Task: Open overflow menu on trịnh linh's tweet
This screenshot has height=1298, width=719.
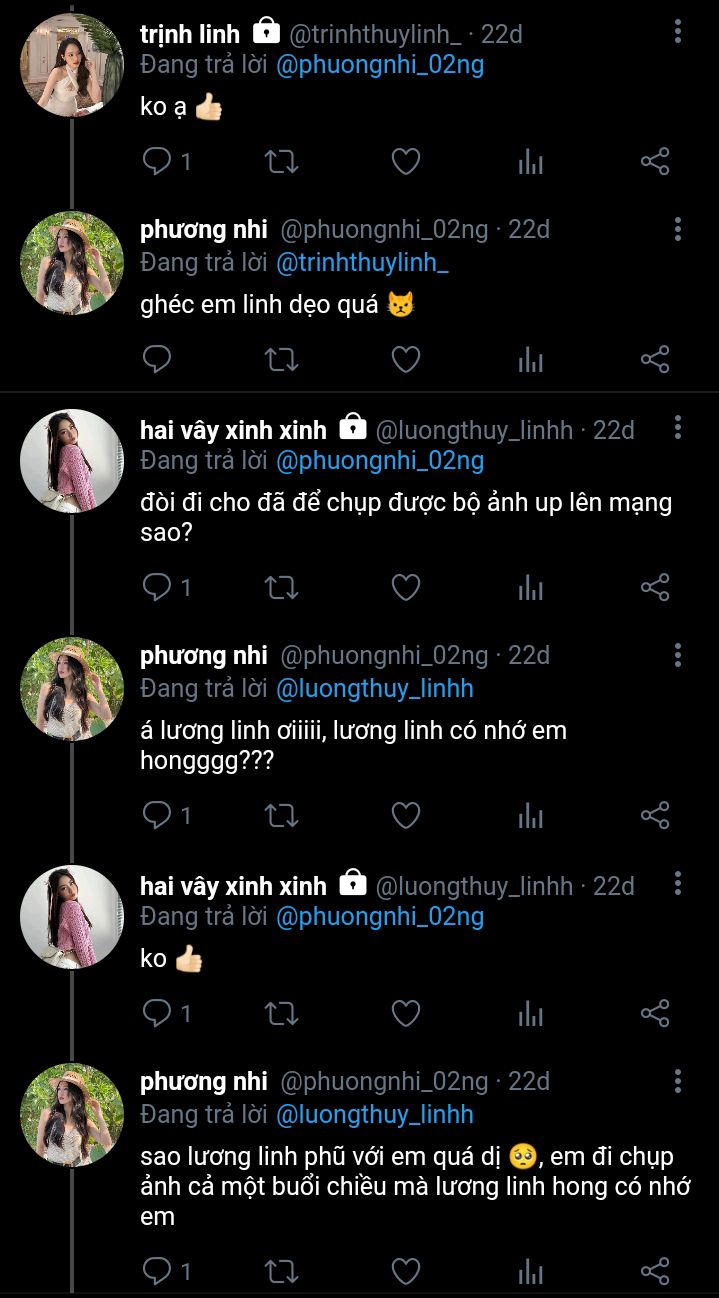Action: tap(678, 32)
